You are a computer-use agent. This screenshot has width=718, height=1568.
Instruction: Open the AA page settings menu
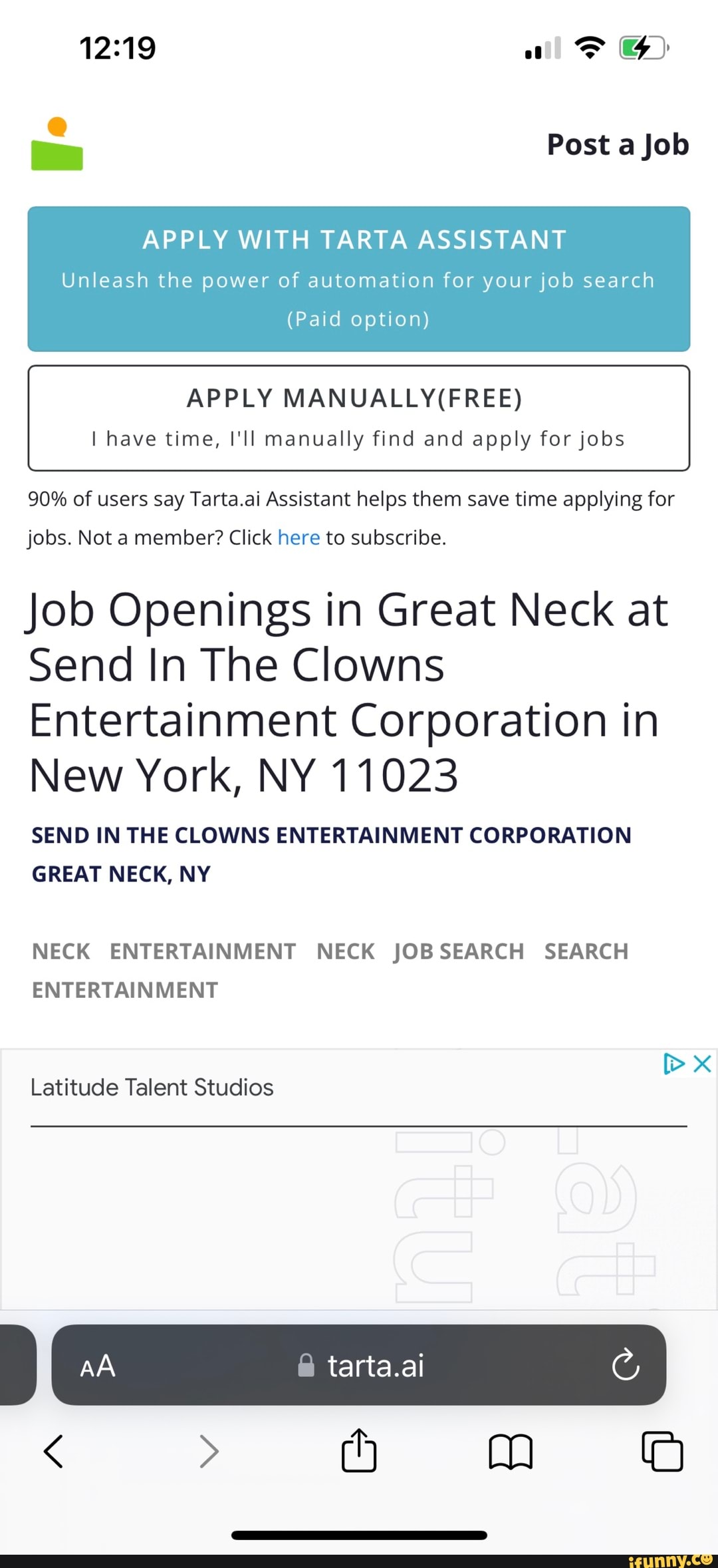click(98, 1367)
